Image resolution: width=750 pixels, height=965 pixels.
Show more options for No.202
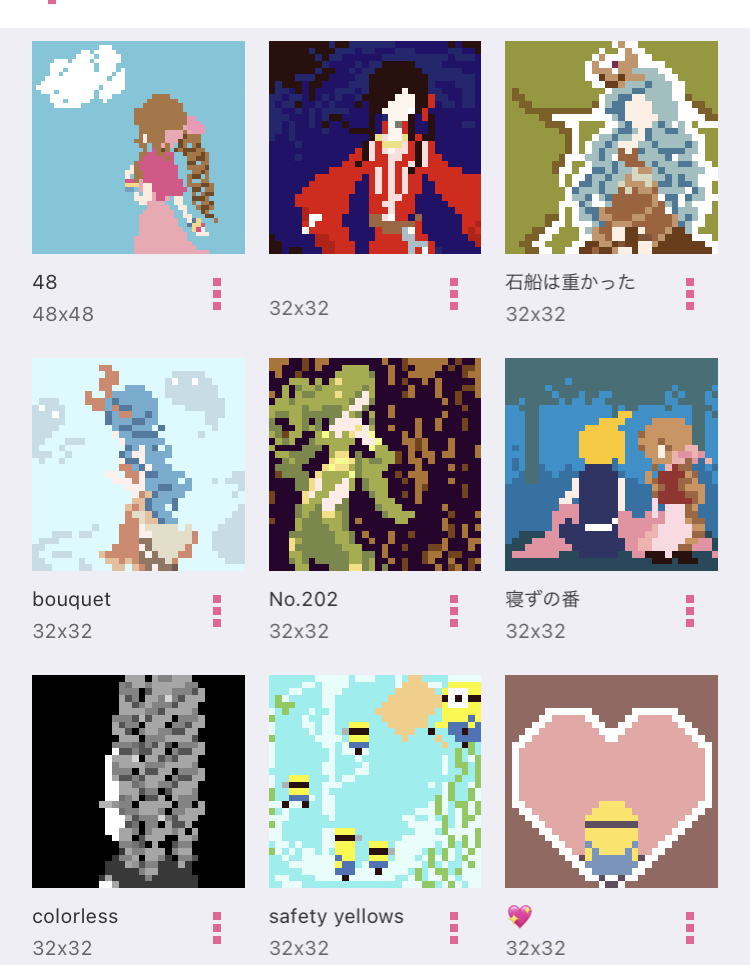coord(454,611)
